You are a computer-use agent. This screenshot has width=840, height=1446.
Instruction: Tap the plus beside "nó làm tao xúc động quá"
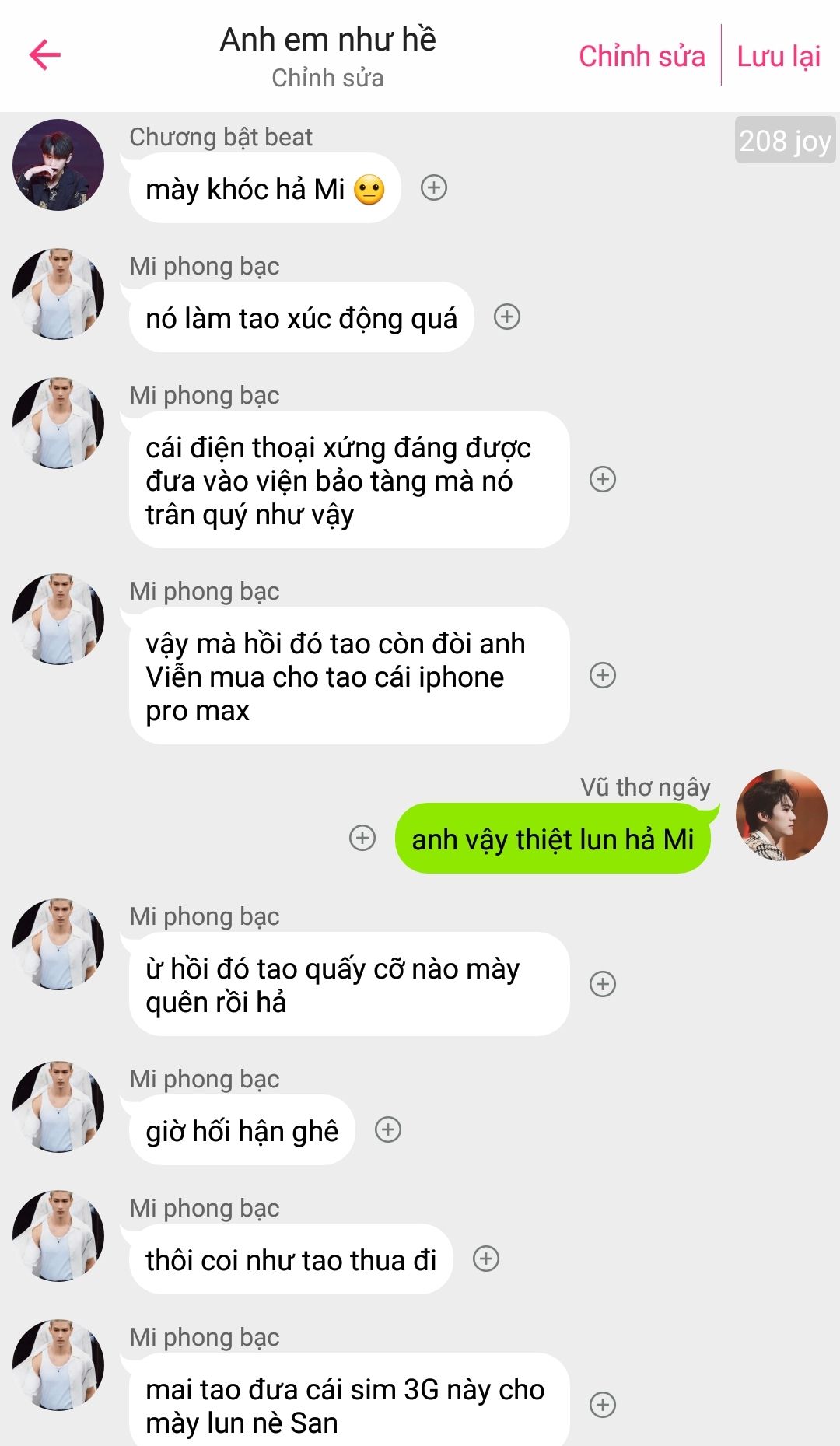[x=507, y=317]
